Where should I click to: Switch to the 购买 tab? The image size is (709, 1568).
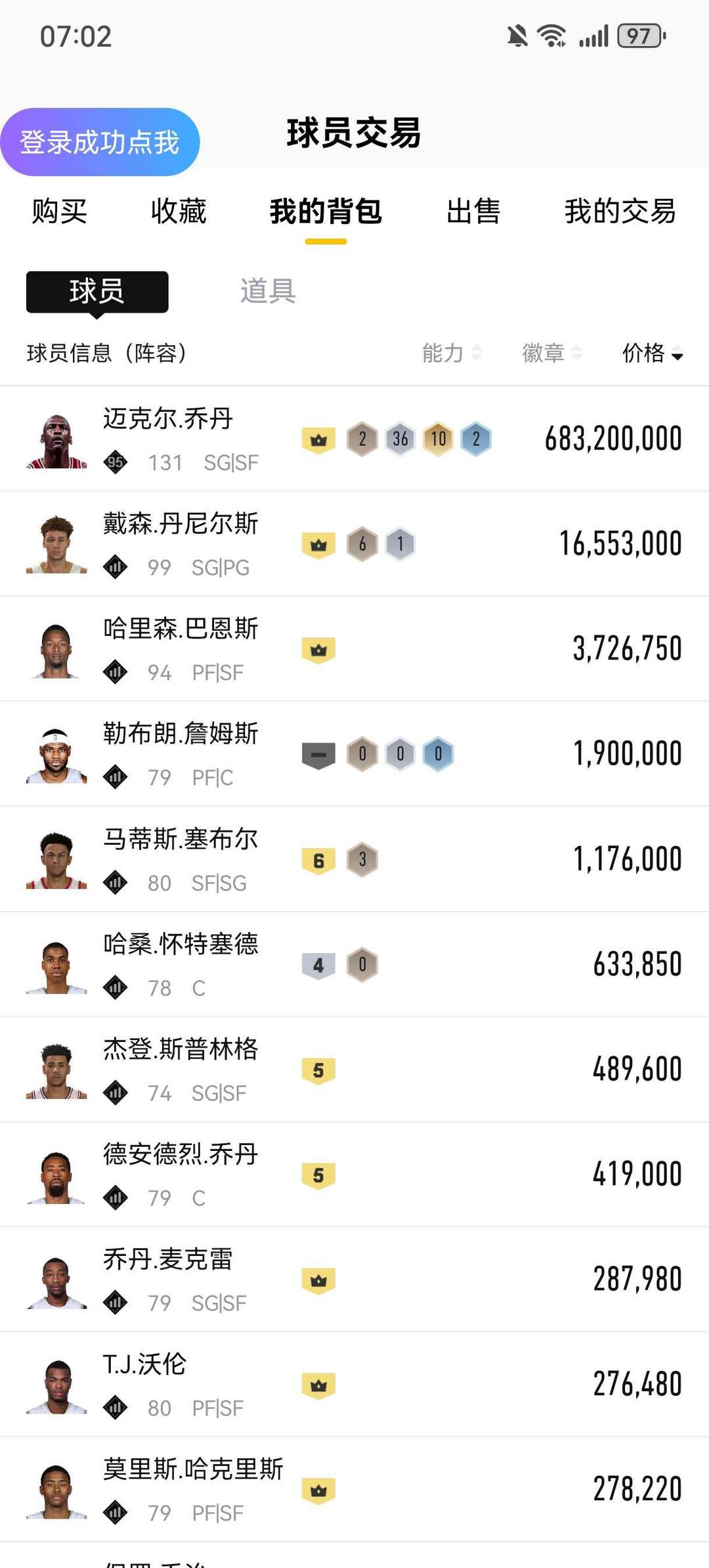59,212
